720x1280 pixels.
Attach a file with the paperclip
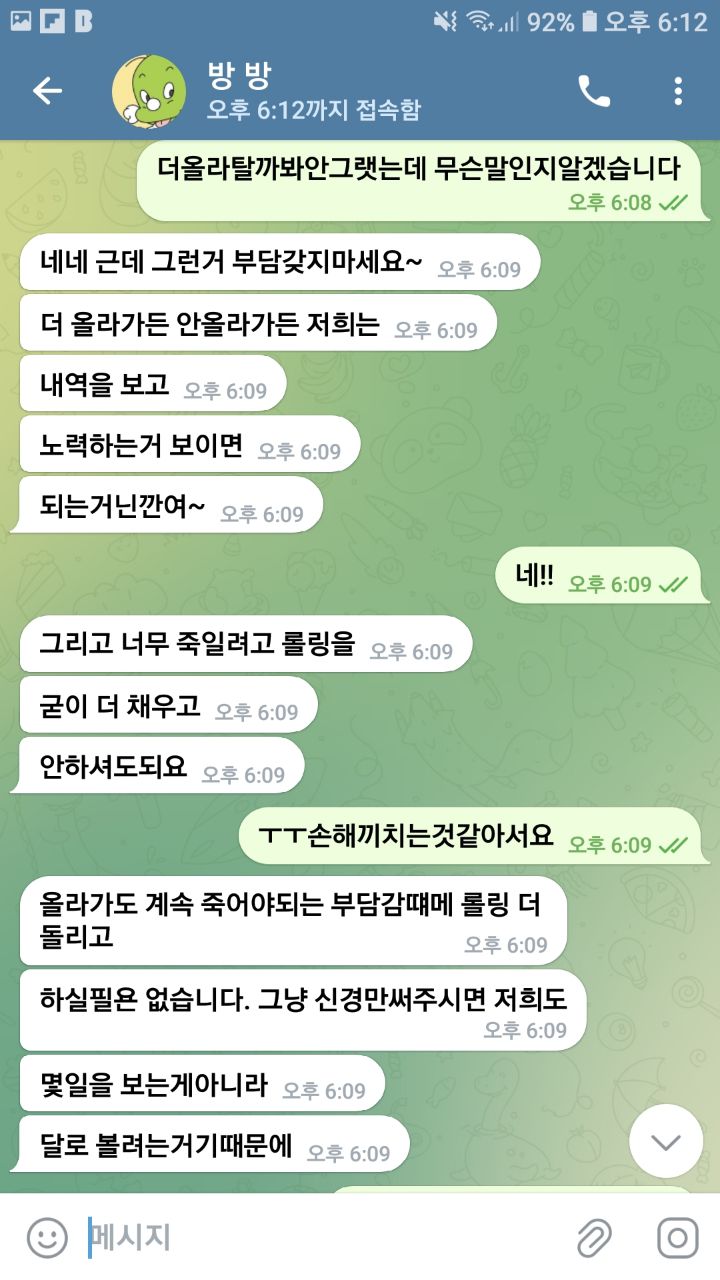click(x=594, y=1239)
